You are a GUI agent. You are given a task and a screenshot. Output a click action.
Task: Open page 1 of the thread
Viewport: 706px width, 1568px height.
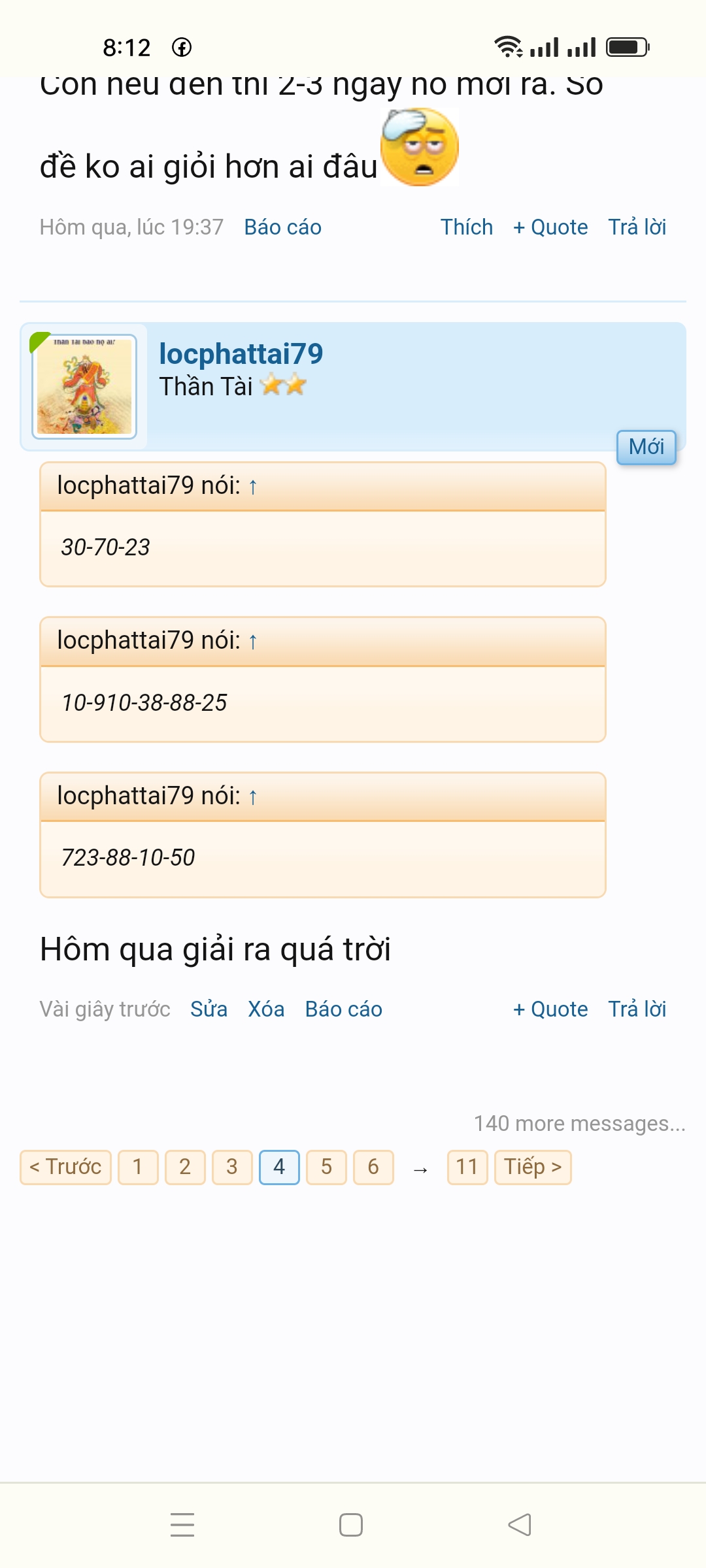138,1167
